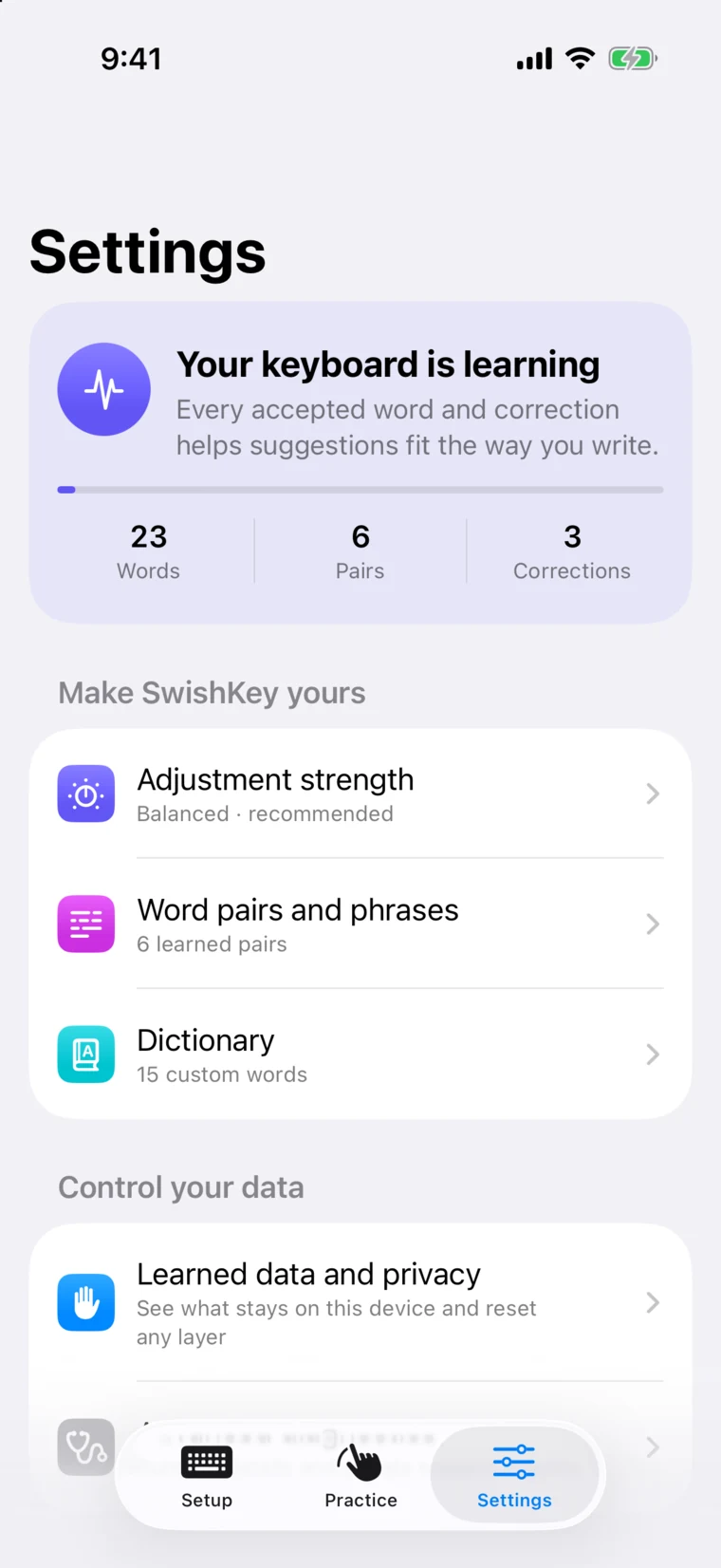This screenshot has height=1568, width=721.
Task: Open Word pairs and phrases
Action: (360, 924)
